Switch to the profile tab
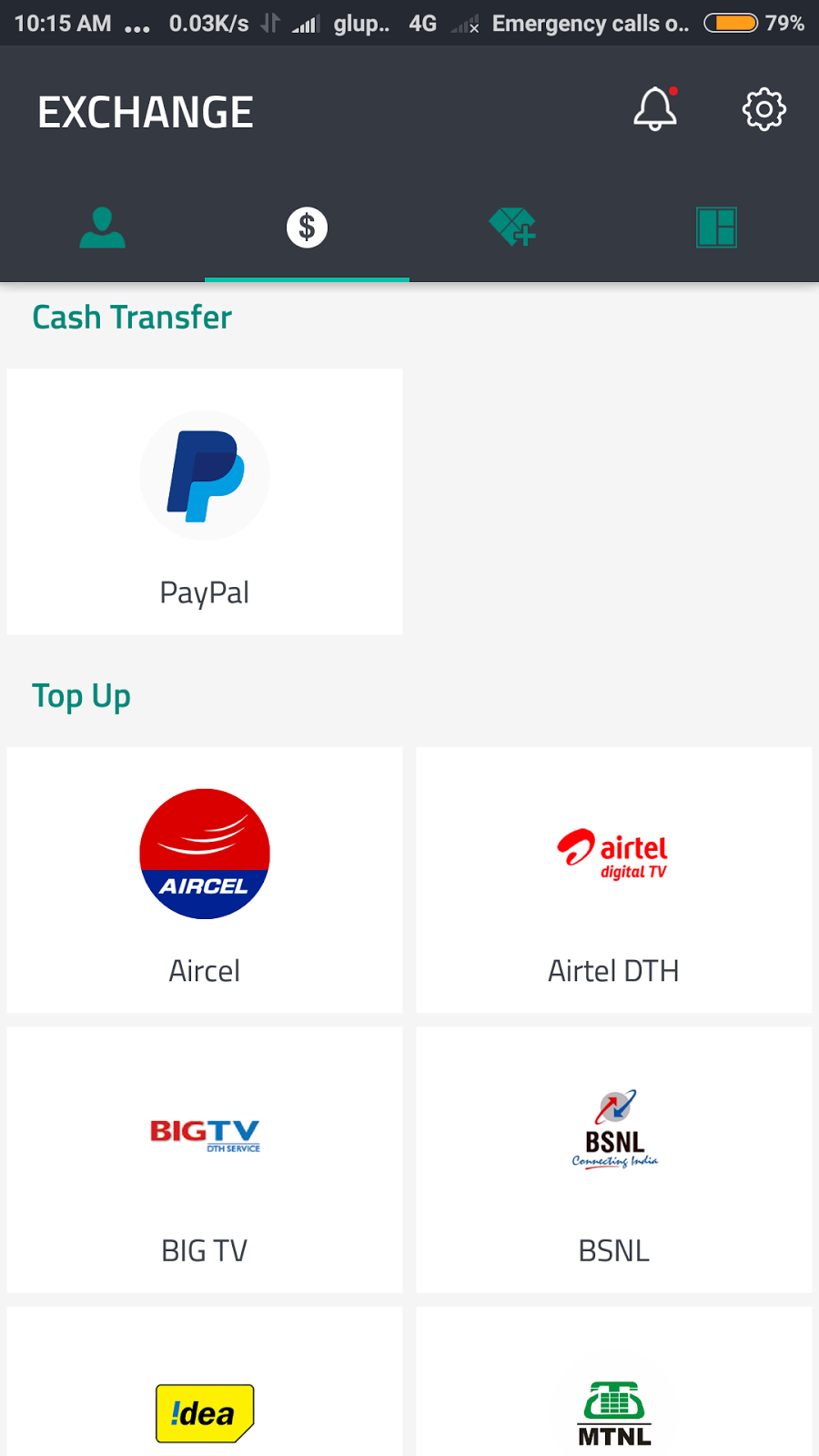 point(102,227)
